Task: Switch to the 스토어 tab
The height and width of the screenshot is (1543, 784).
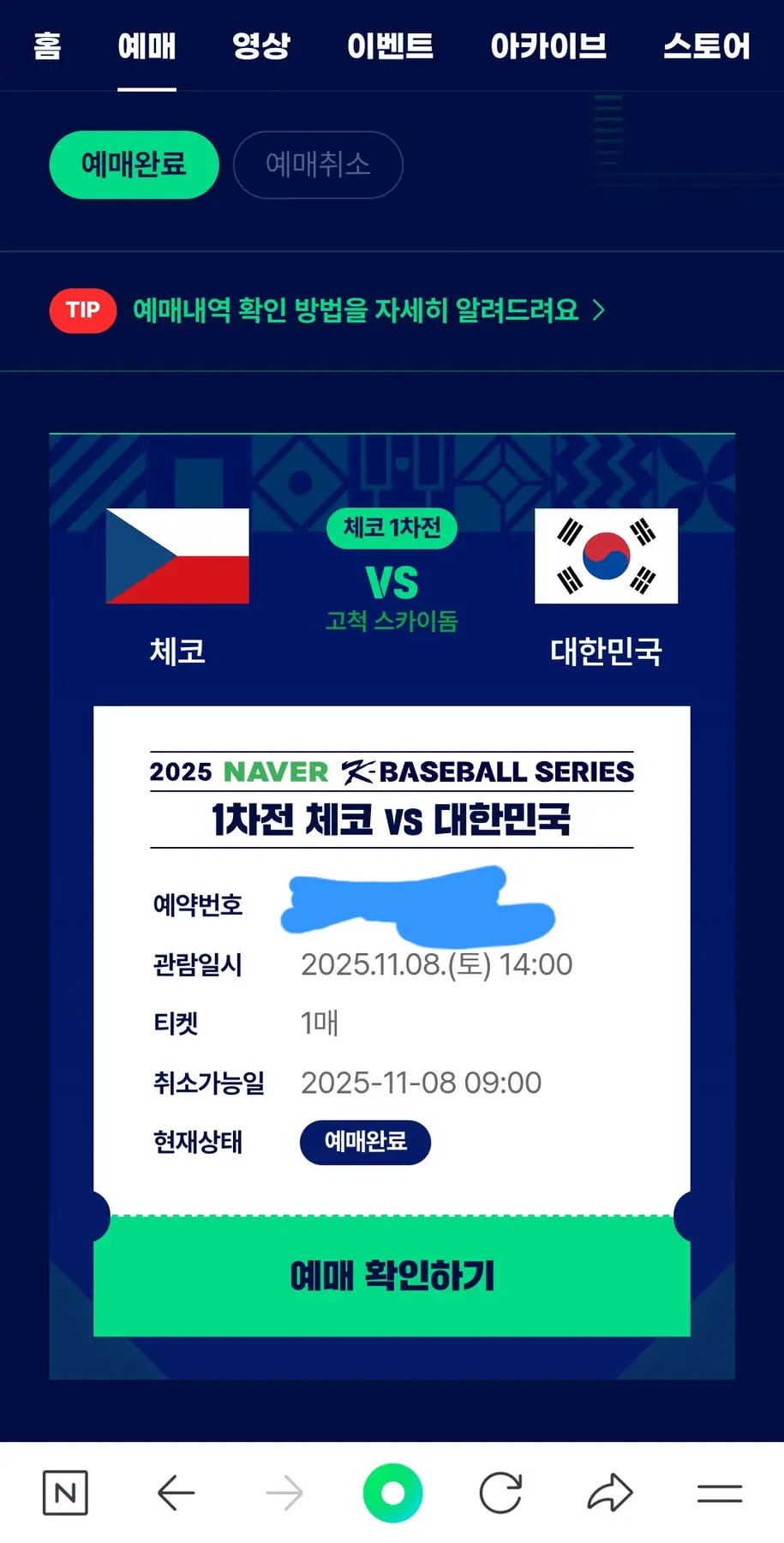Action: pyautogui.click(x=707, y=46)
